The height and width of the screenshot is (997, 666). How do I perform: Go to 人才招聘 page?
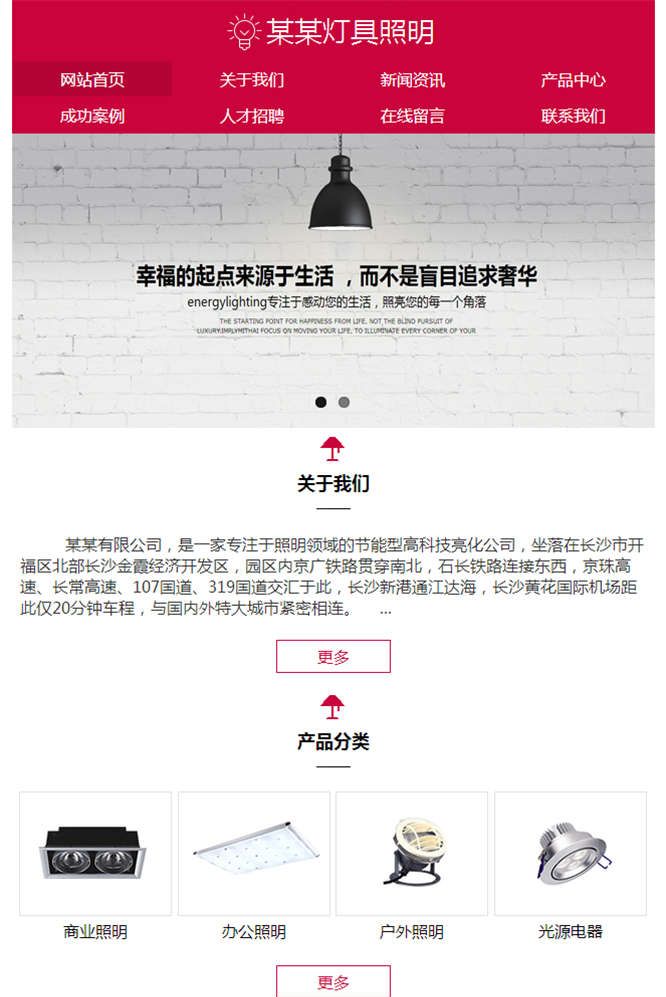click(252, 116)
